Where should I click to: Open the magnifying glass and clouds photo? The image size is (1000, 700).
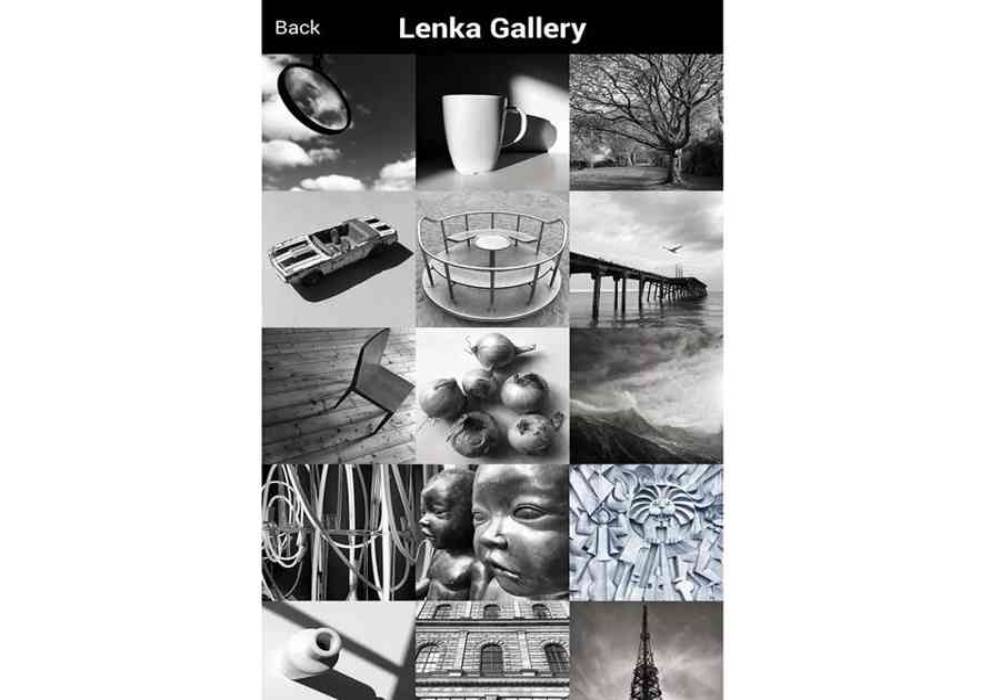tap(338, 122)
